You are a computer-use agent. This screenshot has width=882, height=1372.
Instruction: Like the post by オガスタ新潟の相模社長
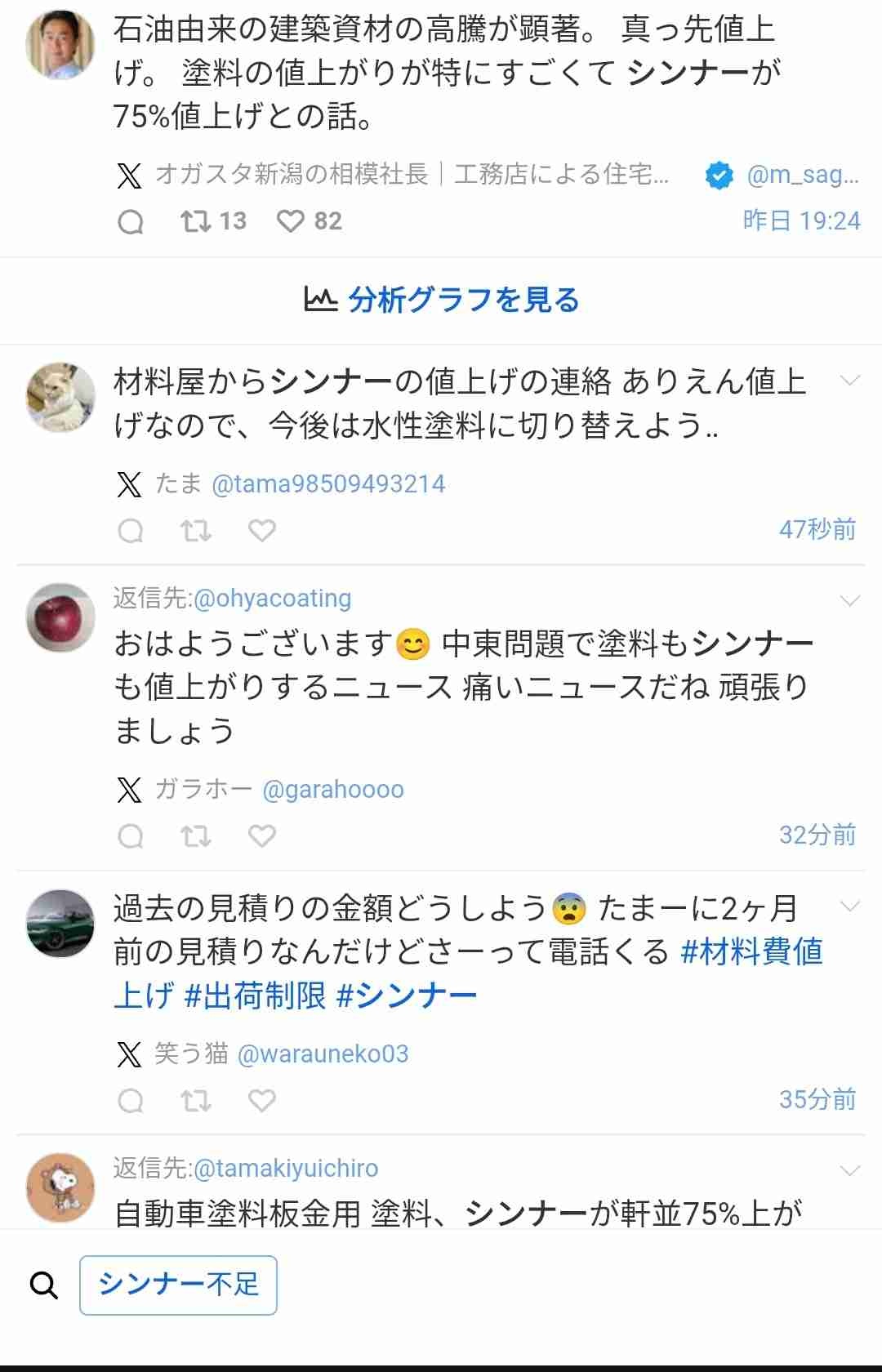291,221
